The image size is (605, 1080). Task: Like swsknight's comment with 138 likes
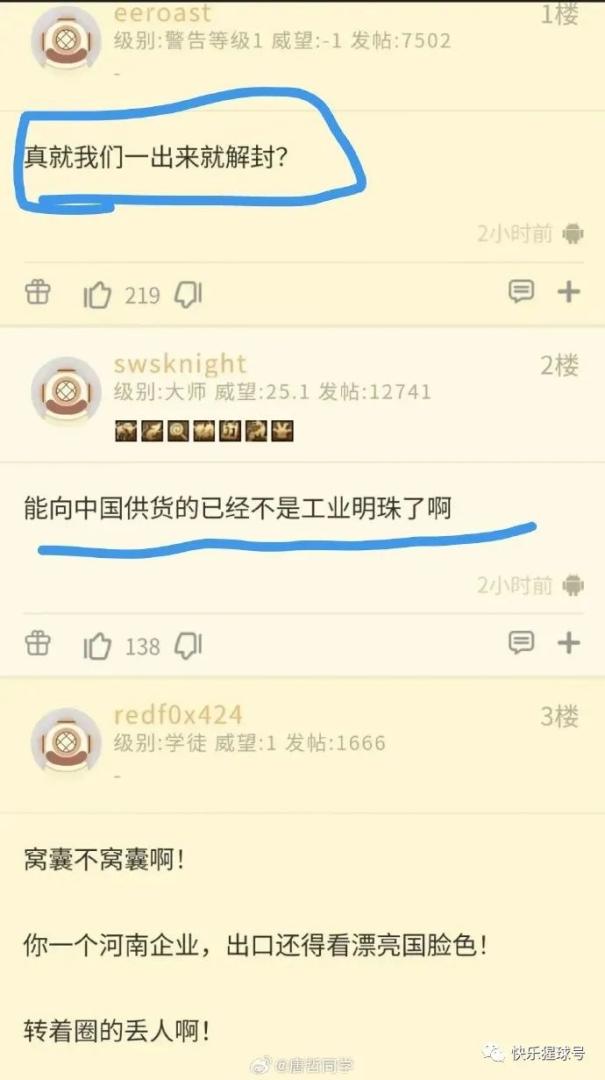pos(98,646)
